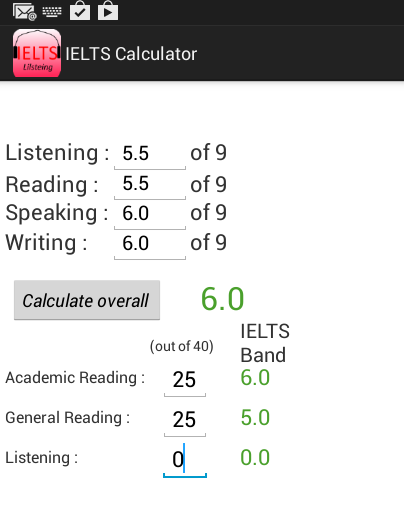Tap the Calculate overall button

(x=87, y=300)
